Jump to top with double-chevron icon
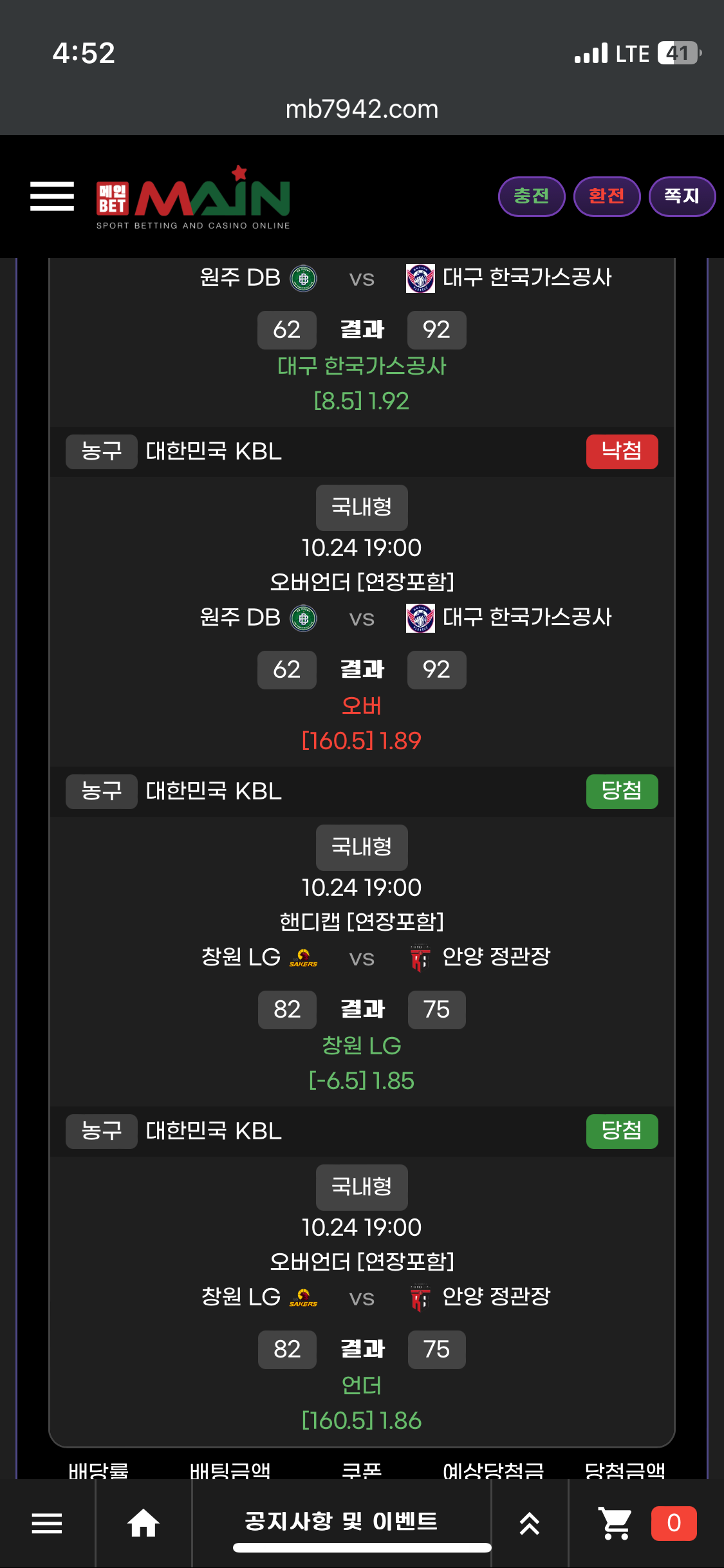Image resolution: width=724 pixels, height=1568 pixels. [529, 1523]
